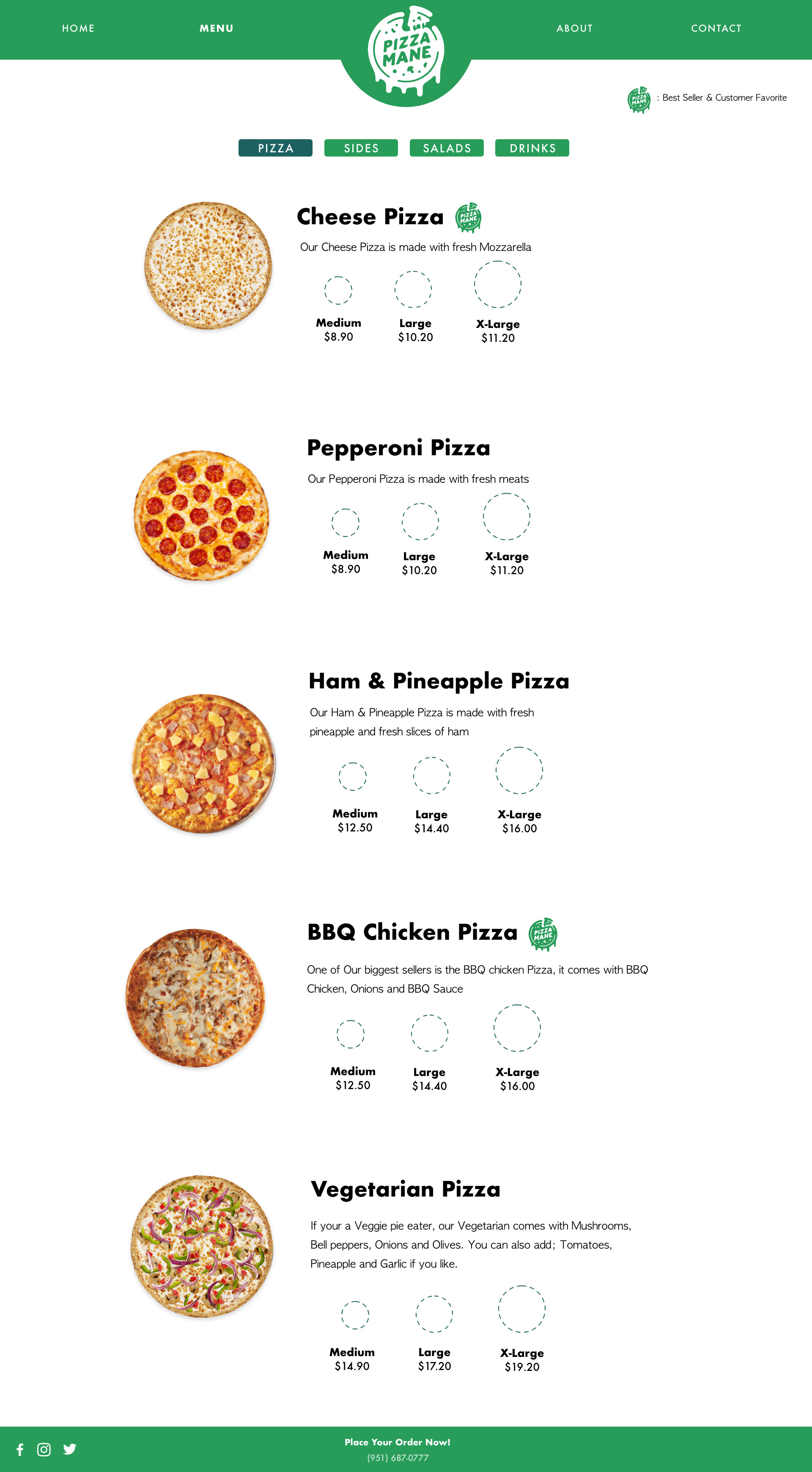Open the Facebook page icon
The height and width of the screenshot is (1472, 812).
pos(20,1449)
